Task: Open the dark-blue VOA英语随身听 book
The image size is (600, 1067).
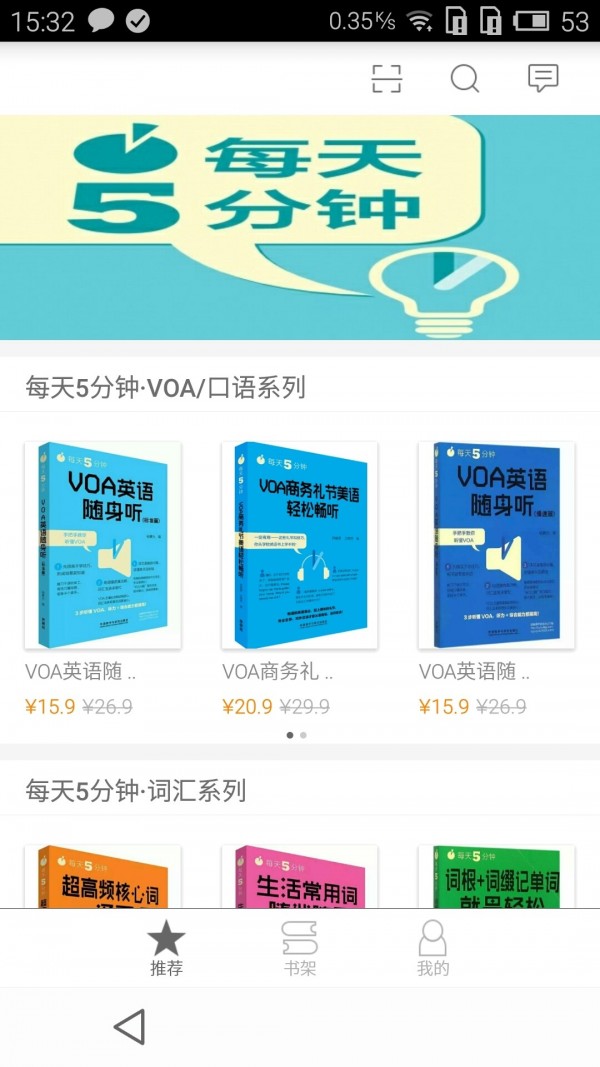Action: (496, 546)
